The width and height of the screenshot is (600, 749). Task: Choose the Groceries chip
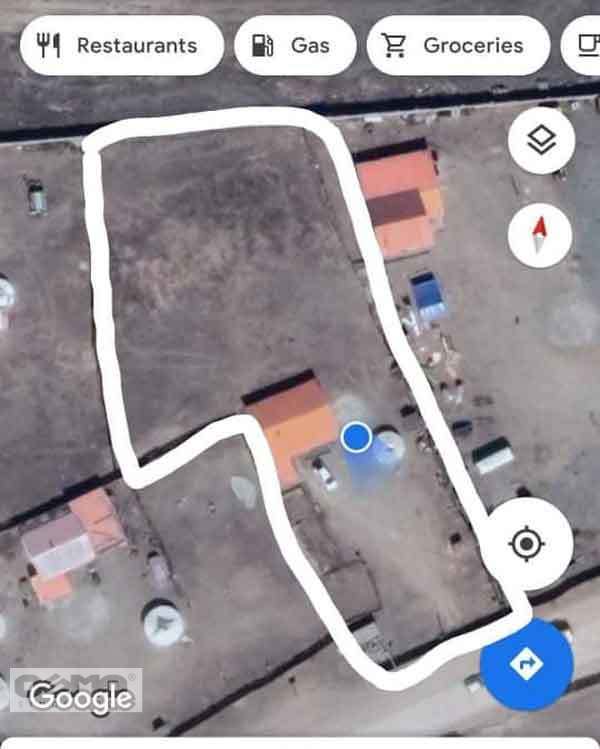pyautogui.click(x=457, y=45)
